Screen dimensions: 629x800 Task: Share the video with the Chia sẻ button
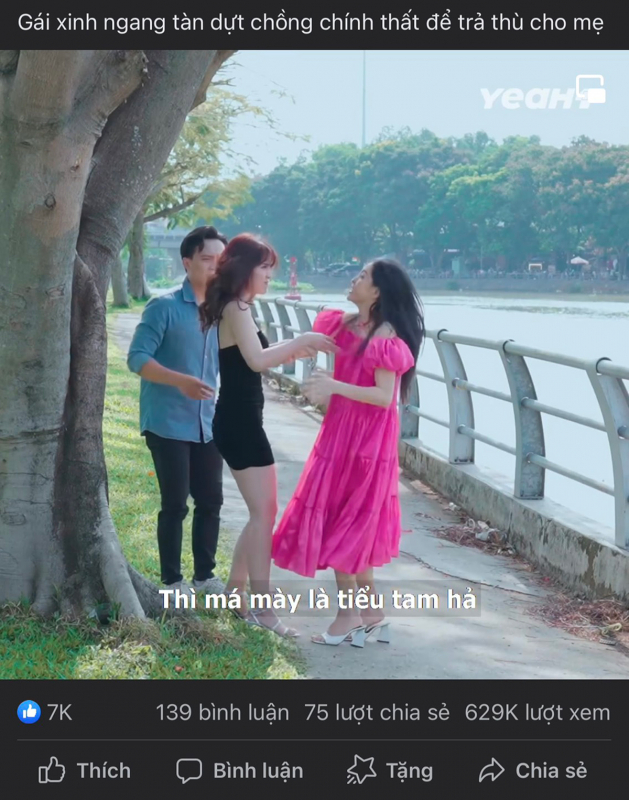click(533, 770)
